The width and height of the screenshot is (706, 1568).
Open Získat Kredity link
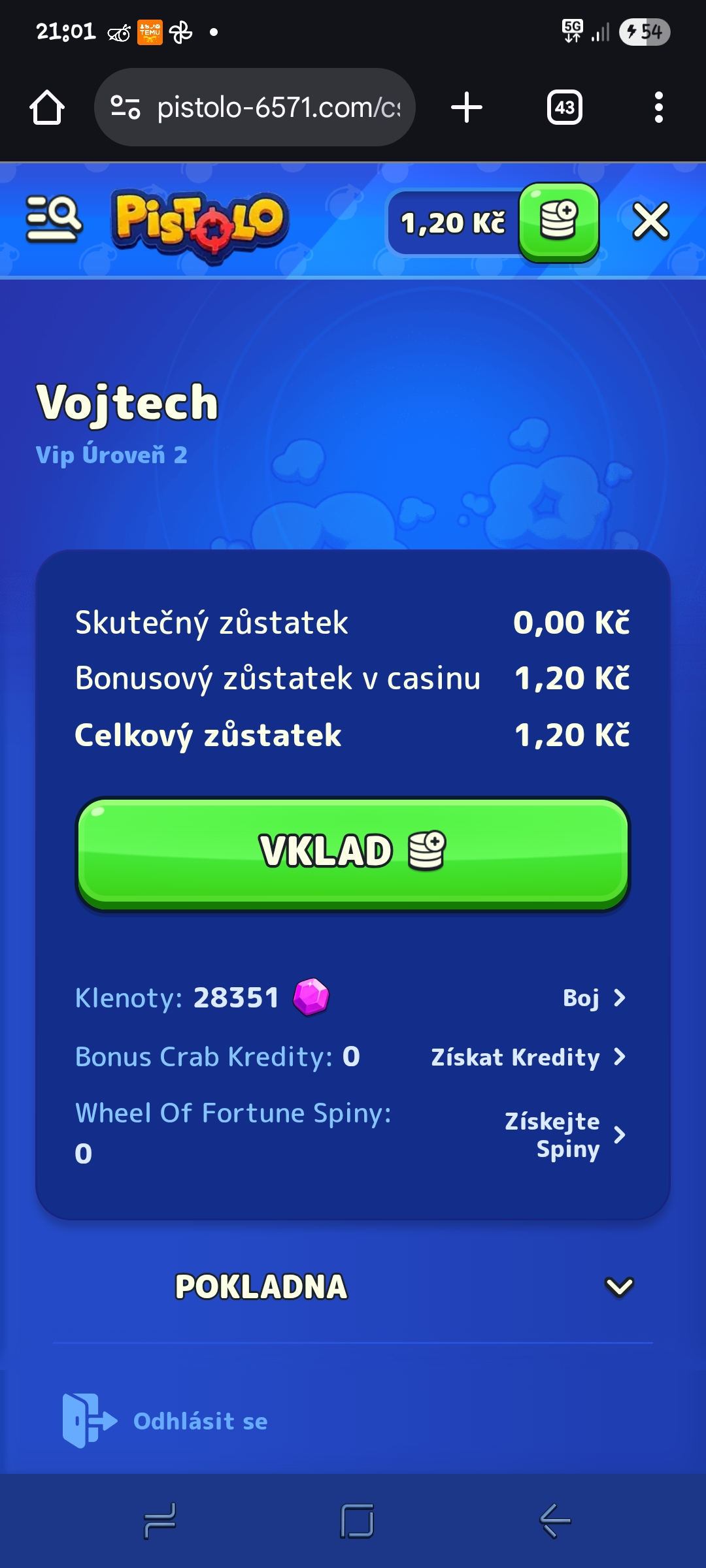(x=528, y=1057)
